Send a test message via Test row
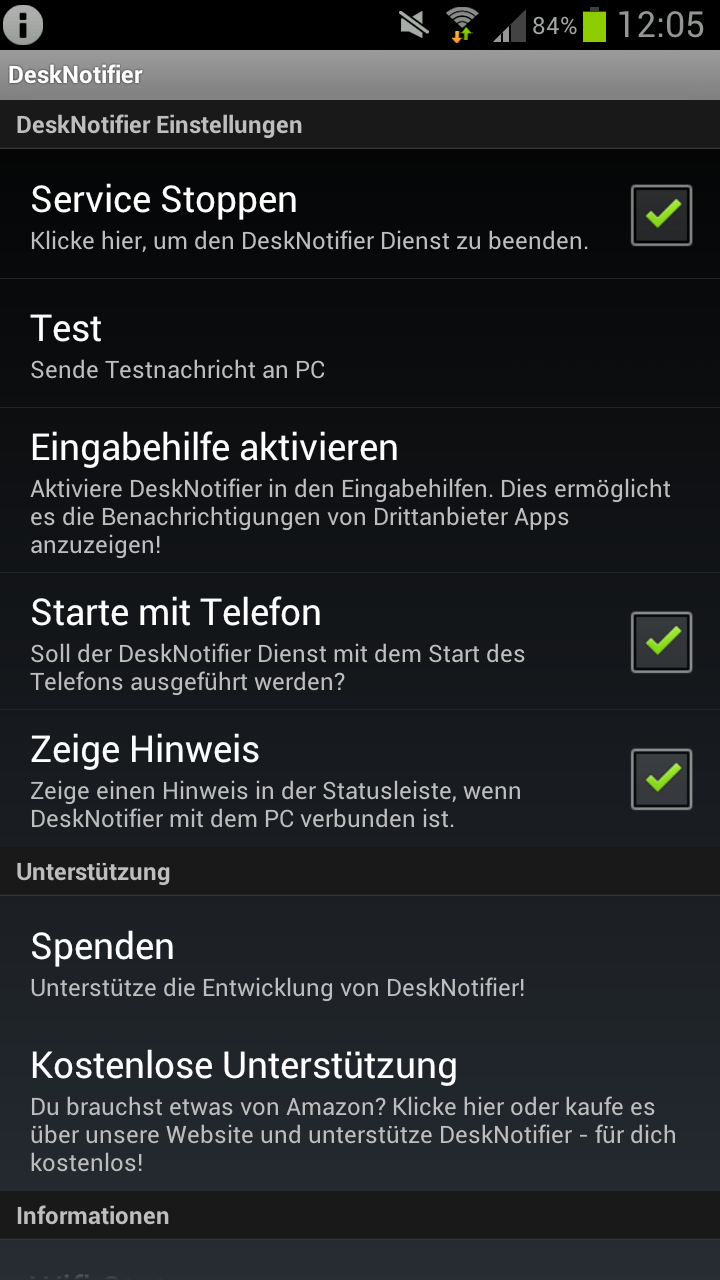 tap(360, 343)
